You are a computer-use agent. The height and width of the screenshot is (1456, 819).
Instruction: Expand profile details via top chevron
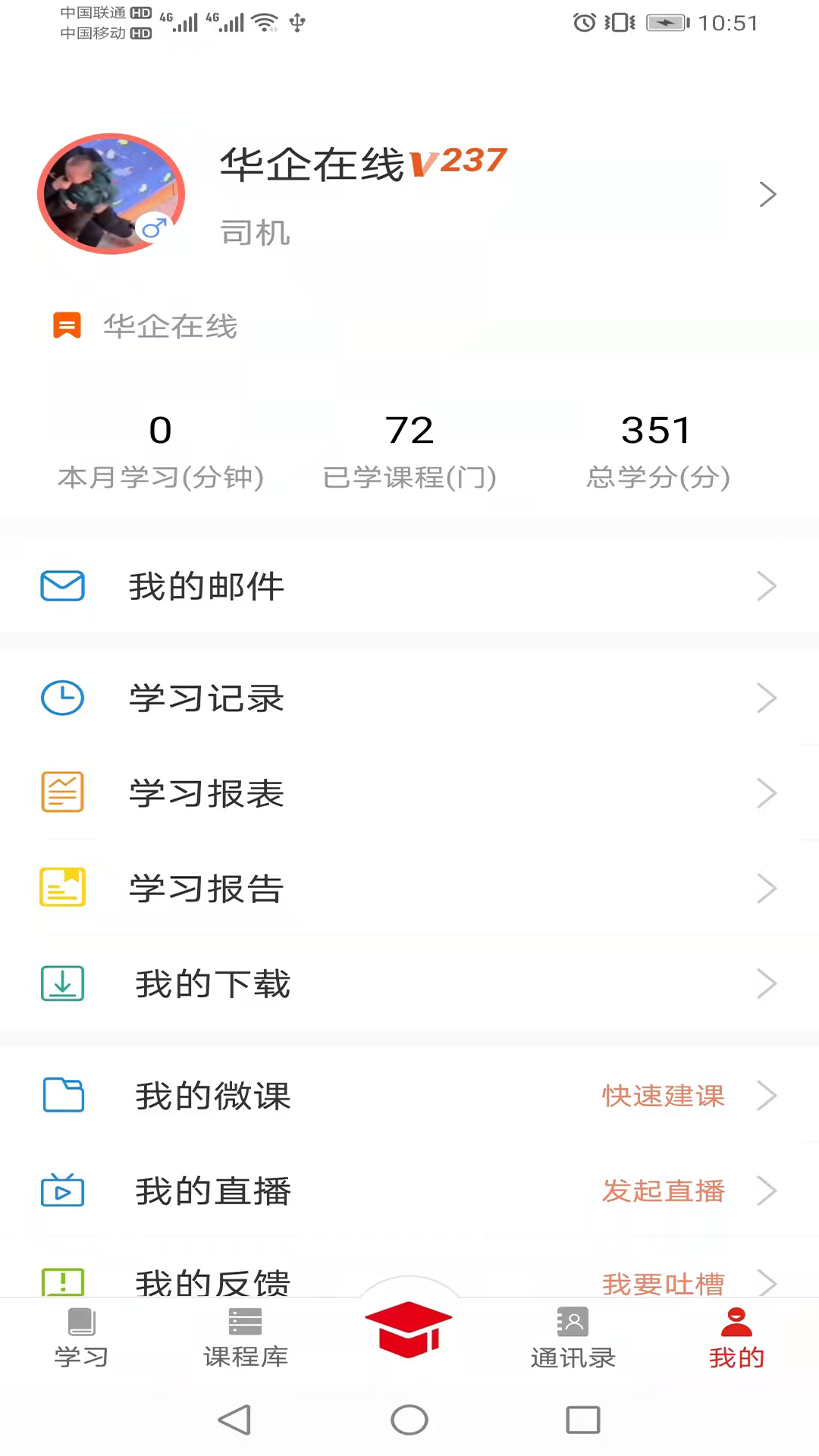coord(767,194)
